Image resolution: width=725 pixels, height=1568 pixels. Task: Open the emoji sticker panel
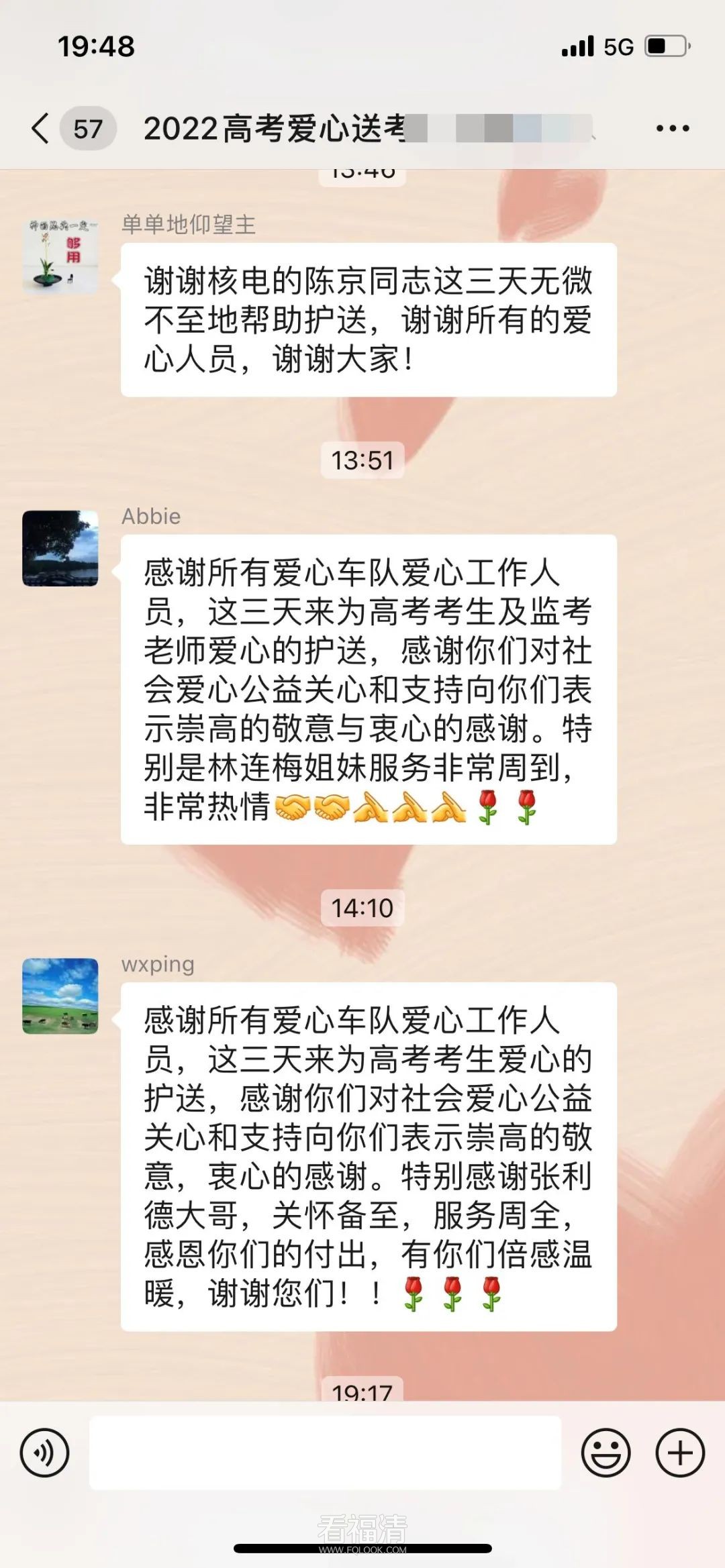pyautogui.click(x=606, y=1453)
